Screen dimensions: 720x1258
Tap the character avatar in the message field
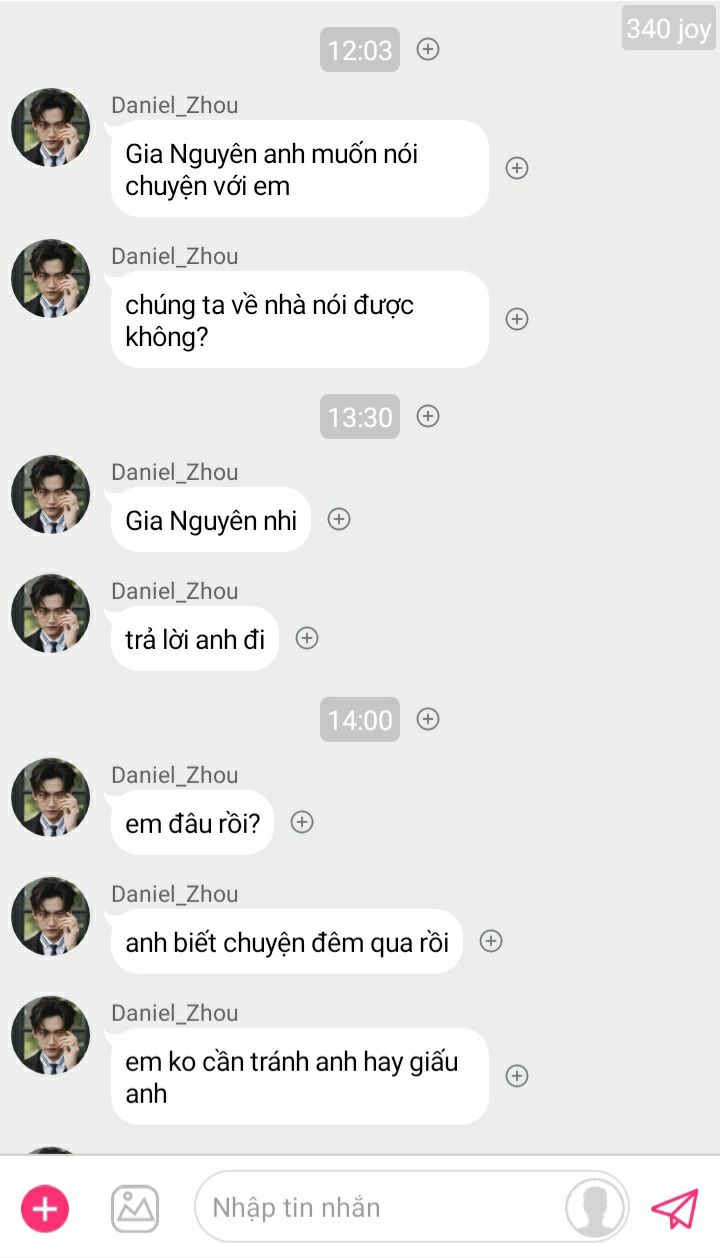(596, 1208)
